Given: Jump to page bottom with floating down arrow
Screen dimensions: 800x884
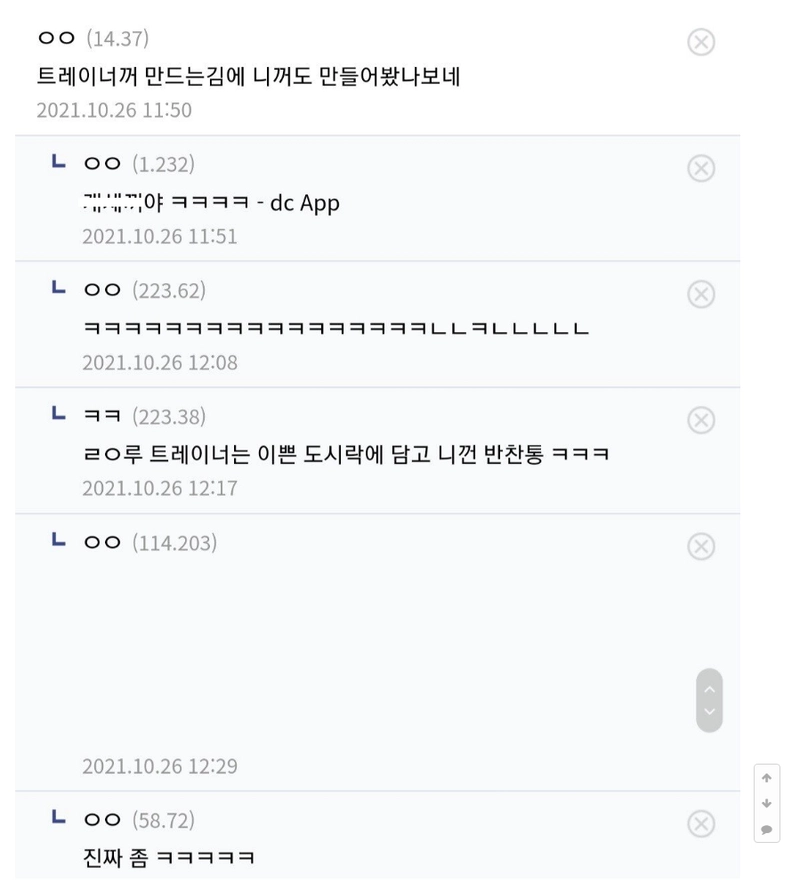Looking at the screenshot, I should [x=767, y=803].
